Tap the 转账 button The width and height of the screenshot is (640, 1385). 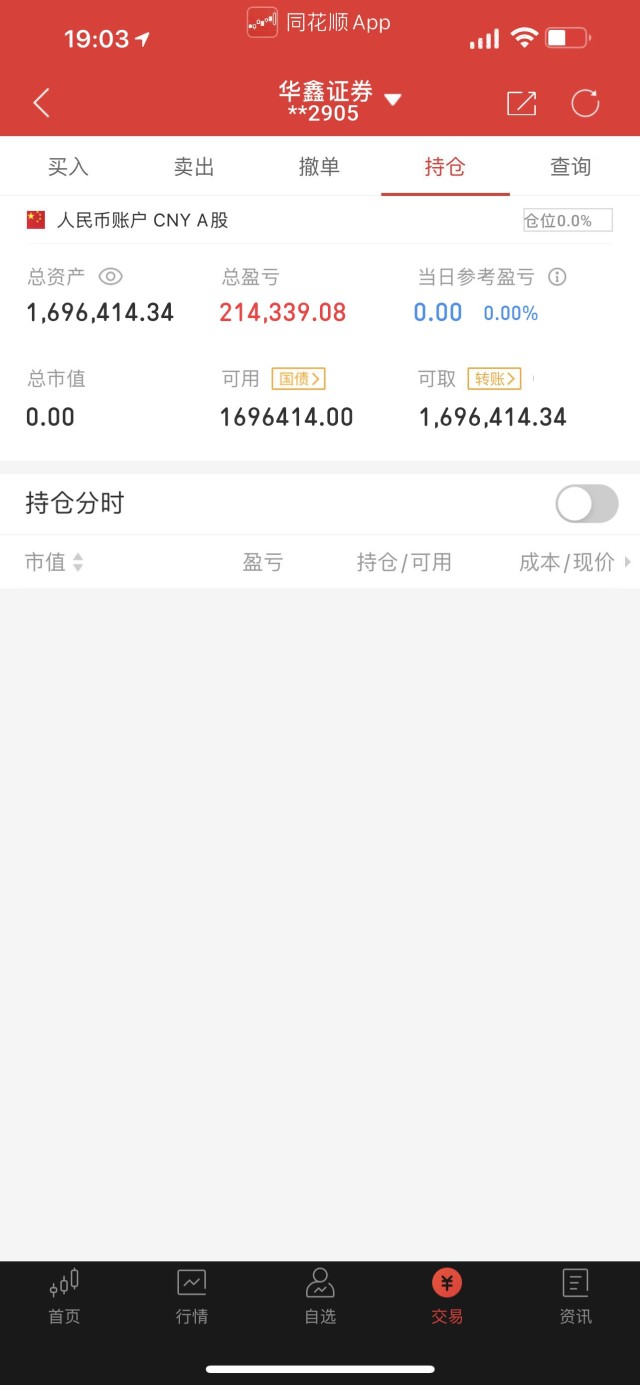point(494,379)
